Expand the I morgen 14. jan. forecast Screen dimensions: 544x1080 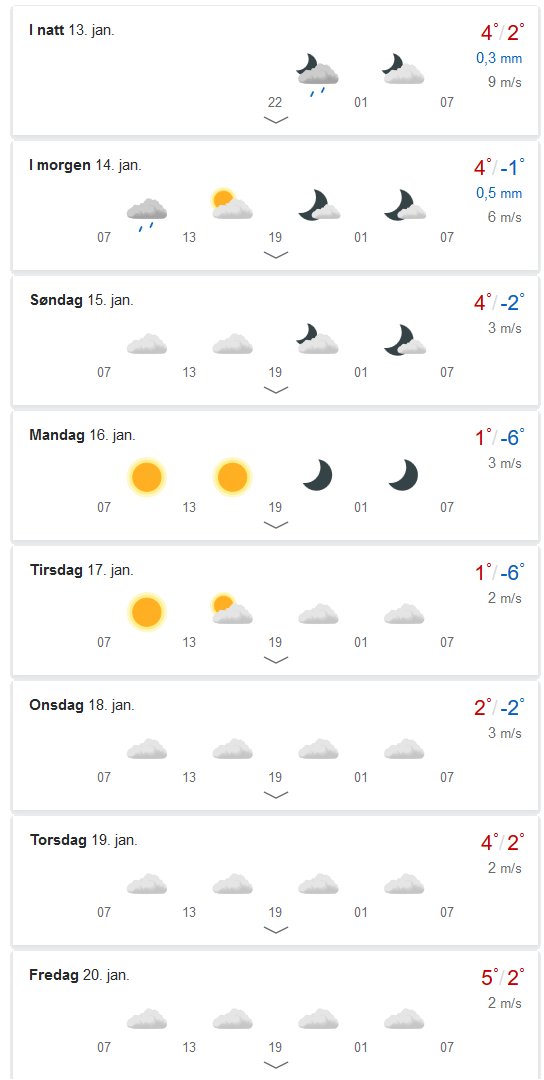pyautogui.click(x=275, y=255)
